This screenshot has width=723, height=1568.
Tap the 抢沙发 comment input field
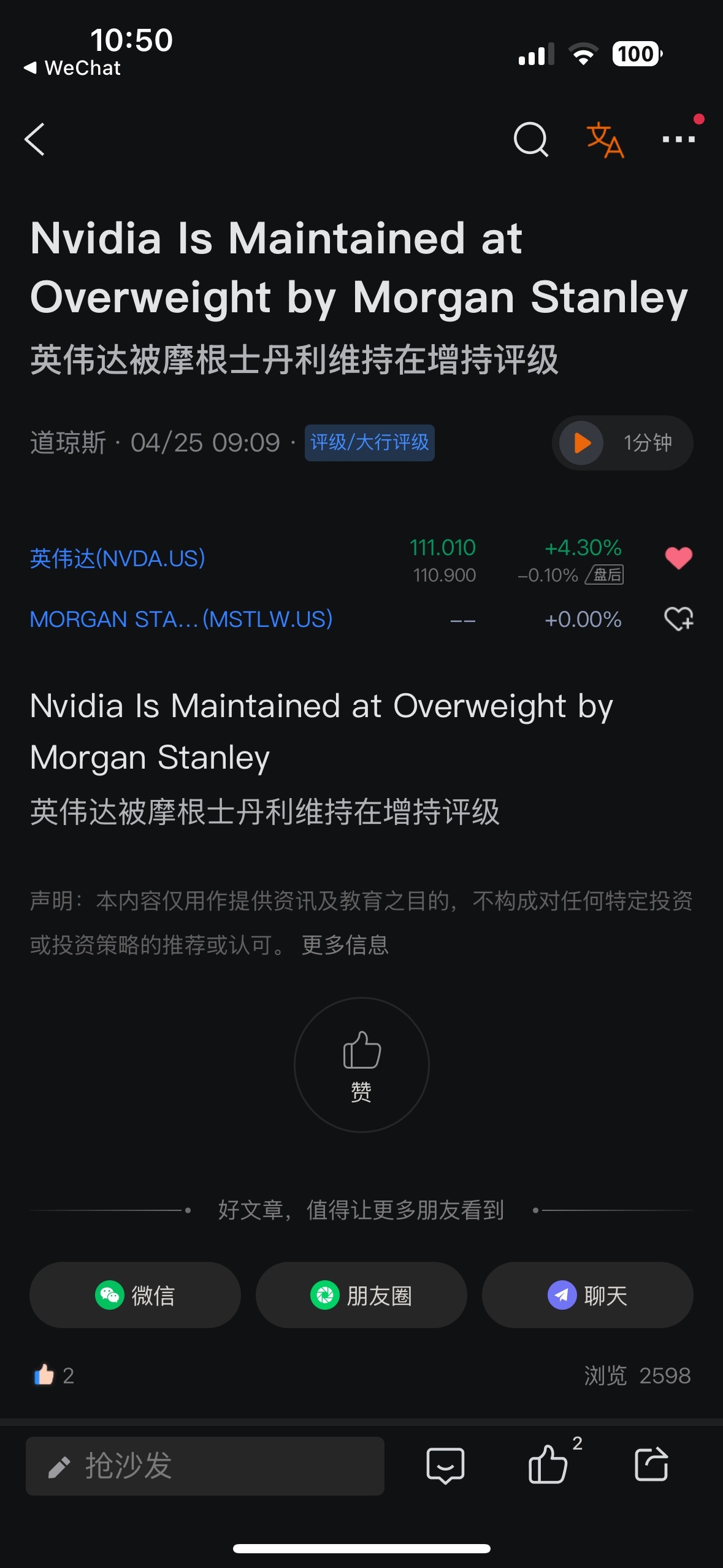[205, 1466]
